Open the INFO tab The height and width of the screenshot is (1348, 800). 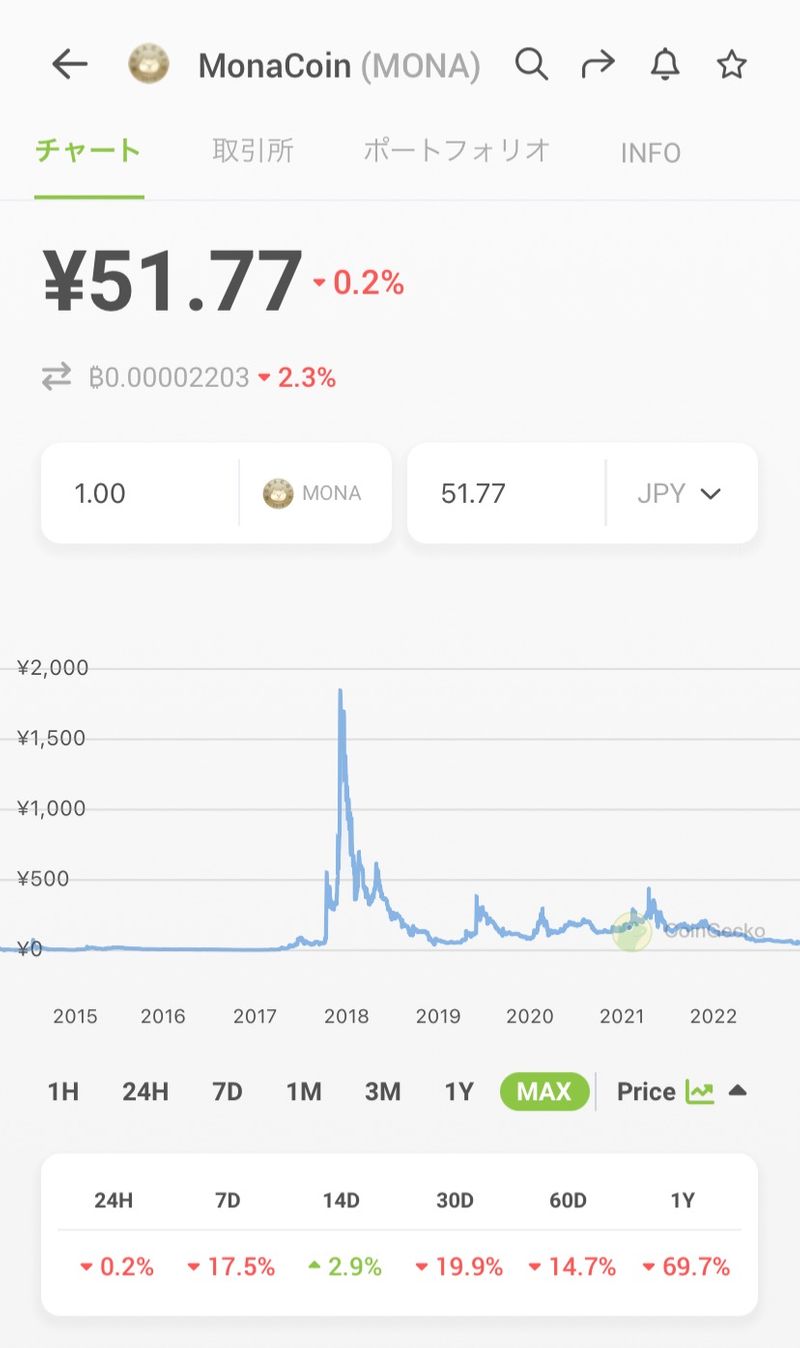651,153
